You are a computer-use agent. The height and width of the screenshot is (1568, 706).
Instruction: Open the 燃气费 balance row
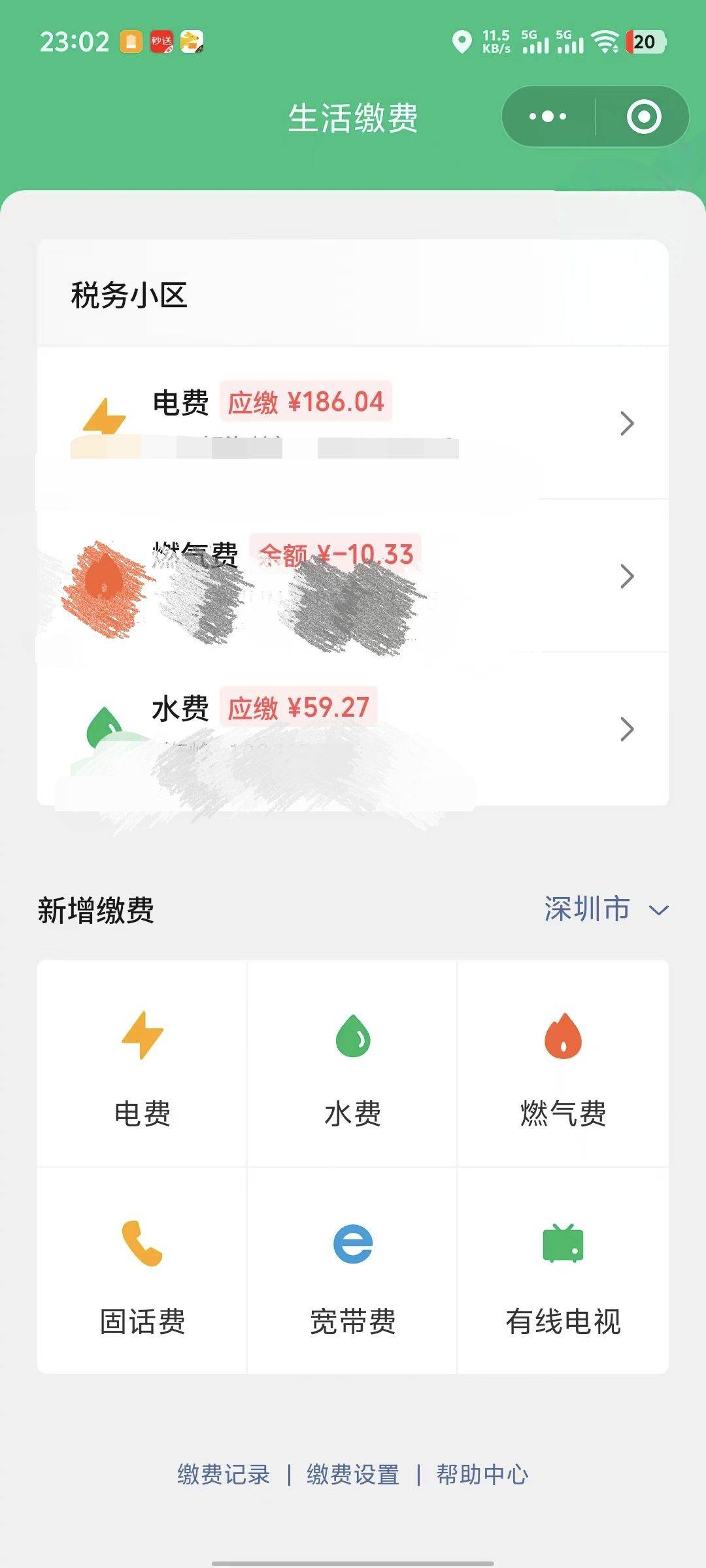tap(353, 576)
